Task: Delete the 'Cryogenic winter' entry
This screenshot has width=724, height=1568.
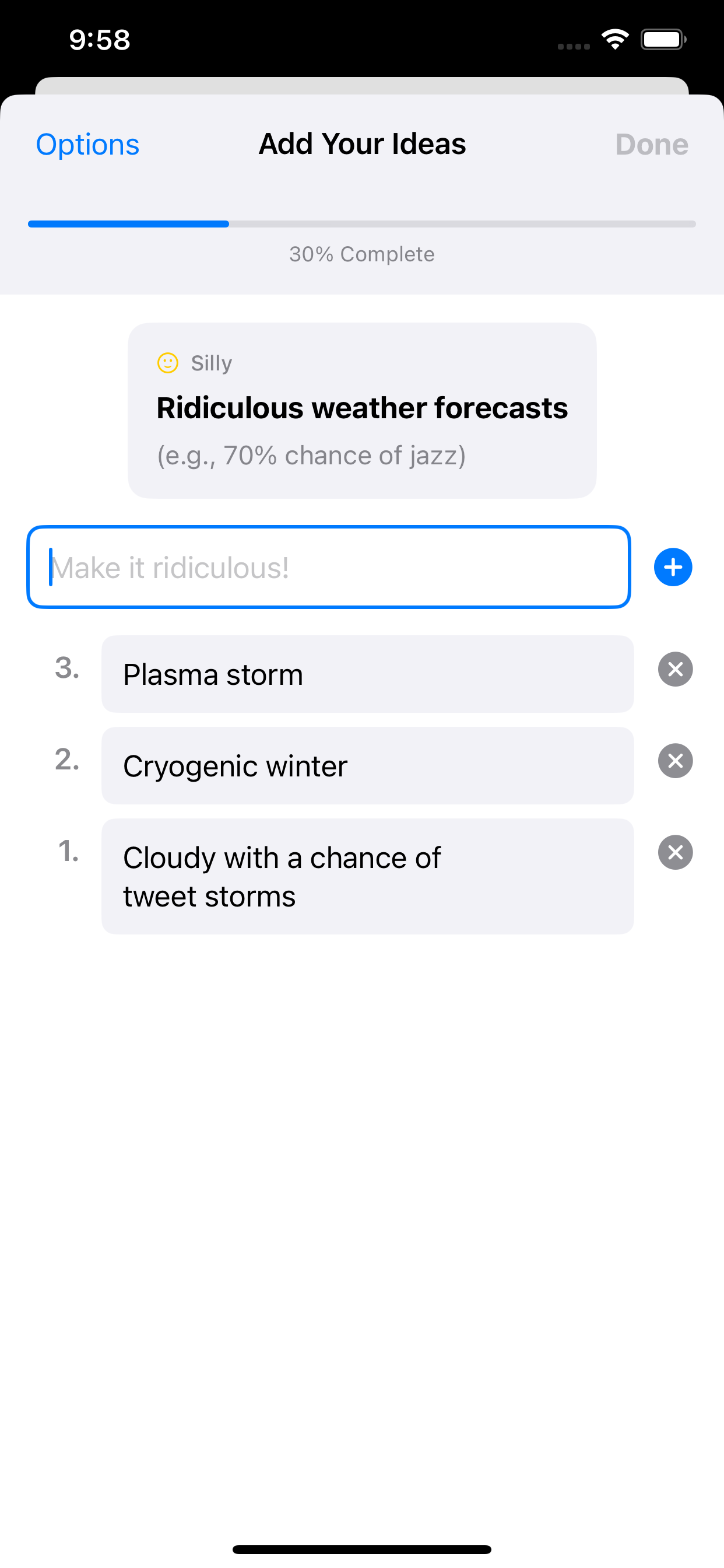Action: 674,761
